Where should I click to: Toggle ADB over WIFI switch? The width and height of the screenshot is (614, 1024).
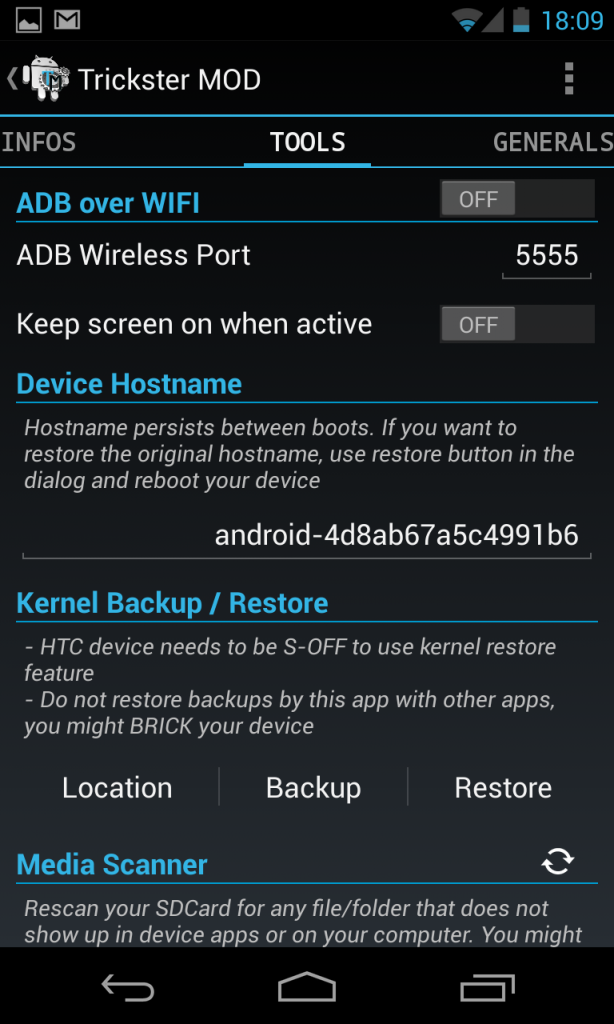tap(516, 199)
